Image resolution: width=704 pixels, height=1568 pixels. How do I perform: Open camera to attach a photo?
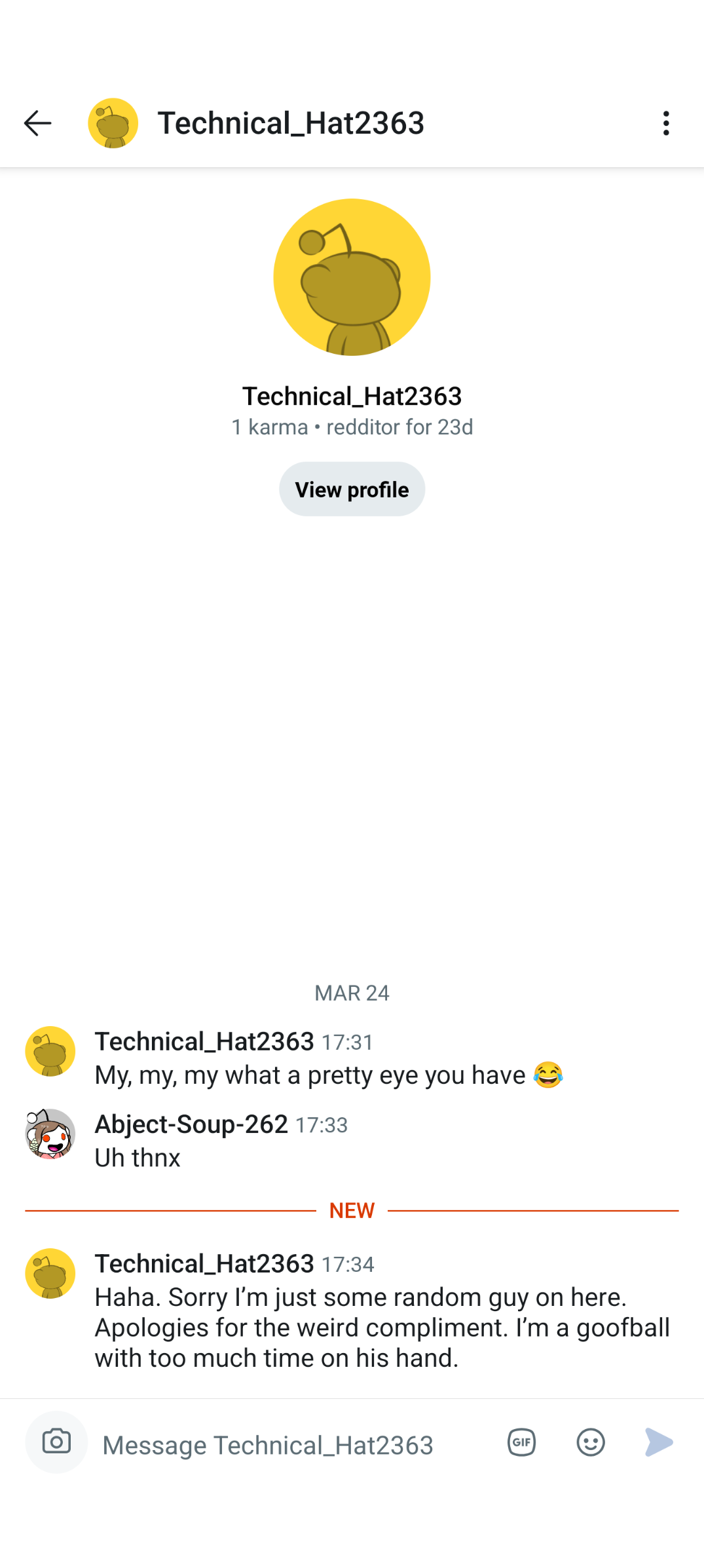click(56, 1442)
